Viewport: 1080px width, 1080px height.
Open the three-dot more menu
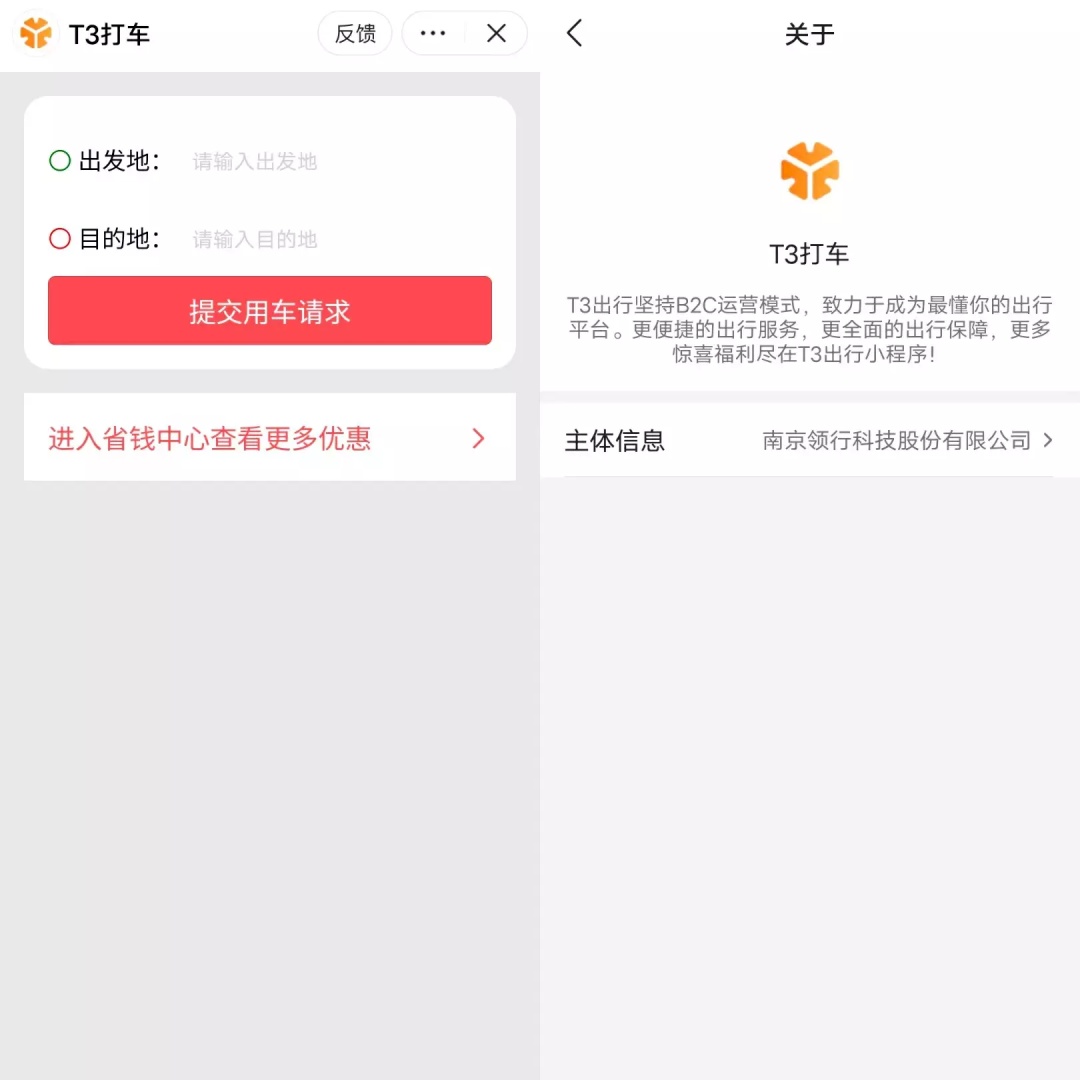tap(433, 34)
